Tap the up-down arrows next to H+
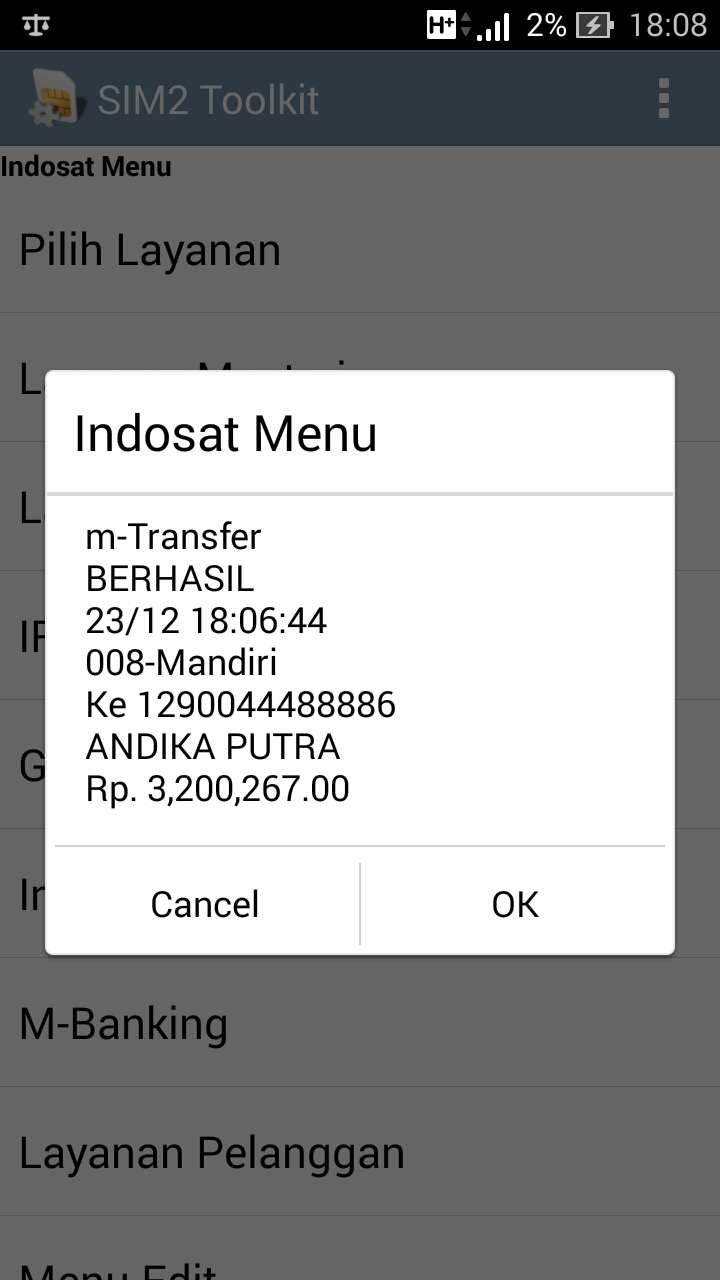Image resolution: width=720 pixels, height=1280 pixels. tap(467, 25)
